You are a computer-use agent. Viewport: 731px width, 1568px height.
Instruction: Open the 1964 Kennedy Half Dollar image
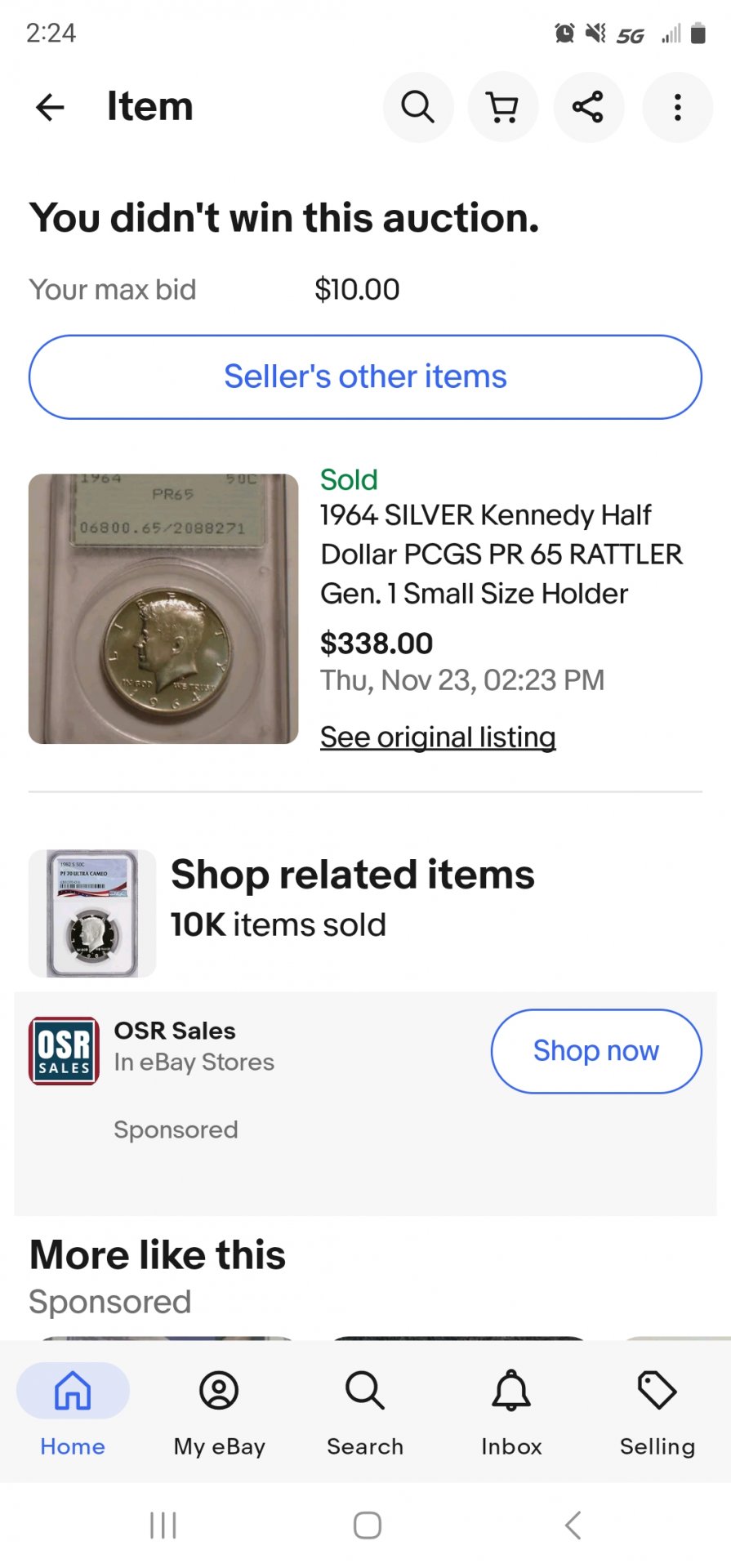(x=163, y=608)
